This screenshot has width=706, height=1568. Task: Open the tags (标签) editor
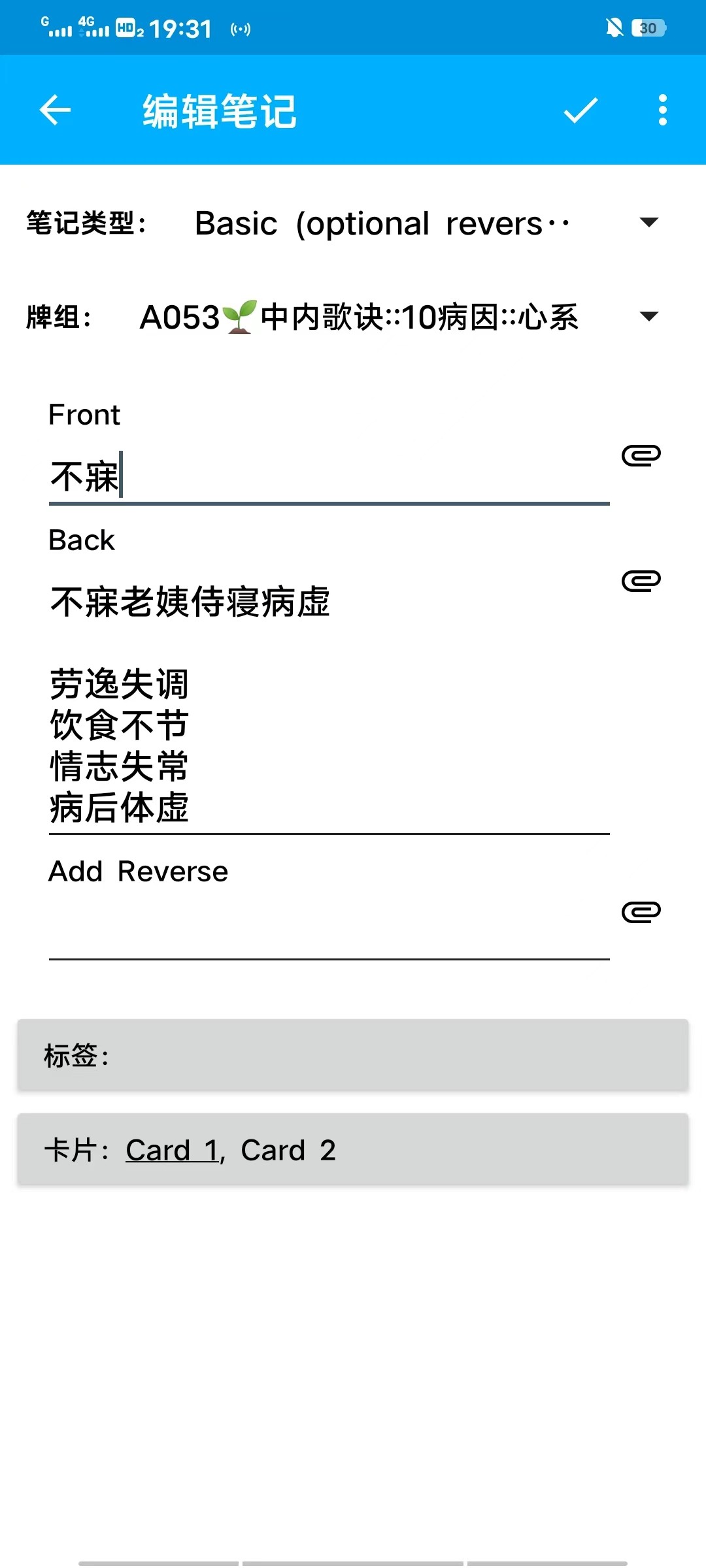click(353, 1055)
